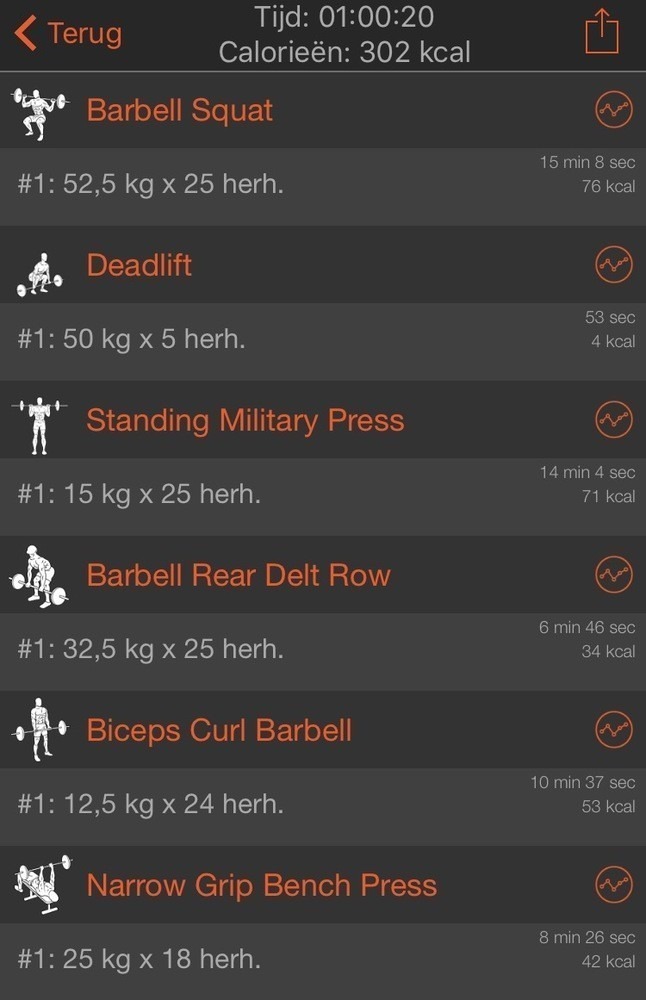Open the Biceps Curl Barbell exercise
The image size is (646, 1000).
pyautogui.click(x=219, y=730)
